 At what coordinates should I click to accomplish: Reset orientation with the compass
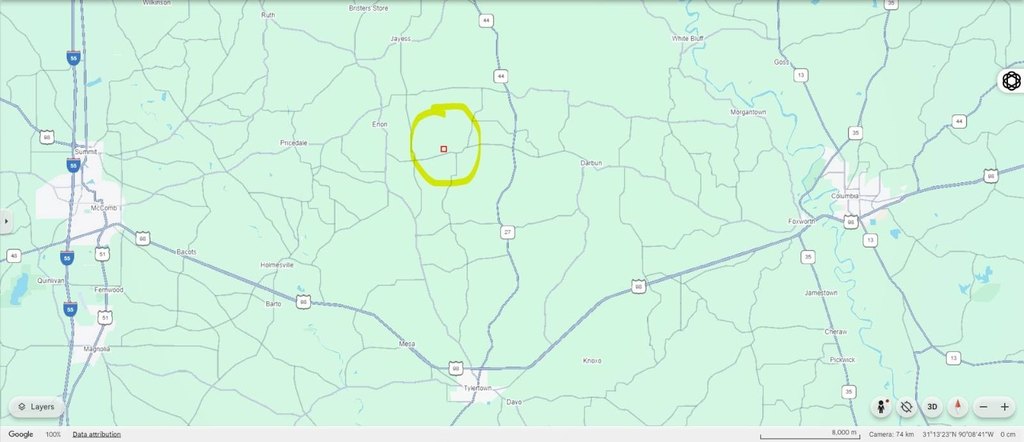tap(958, 407)
